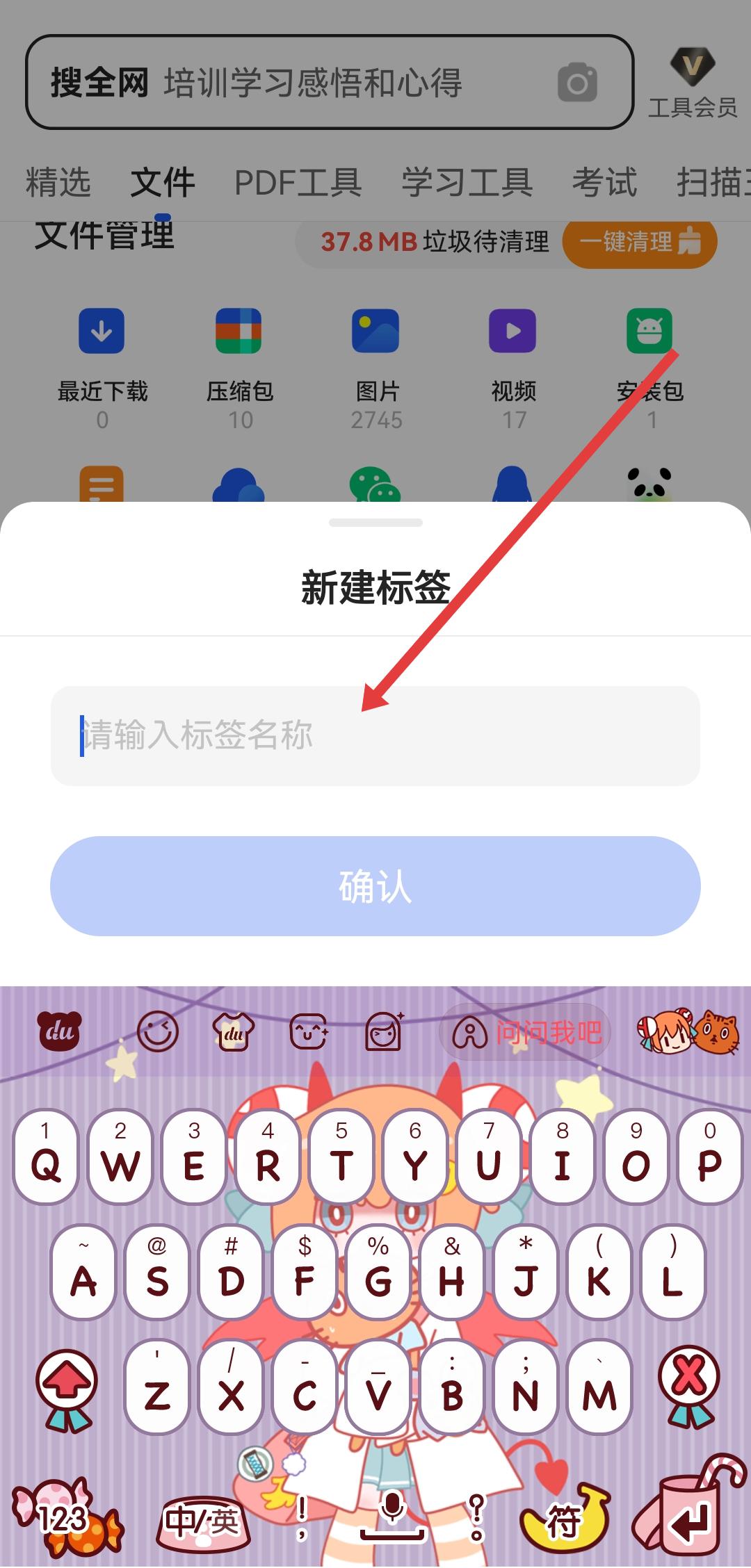Toggle the 中/英 language key
This screenshot has width=751, height=1568.
click(201, 1522)
